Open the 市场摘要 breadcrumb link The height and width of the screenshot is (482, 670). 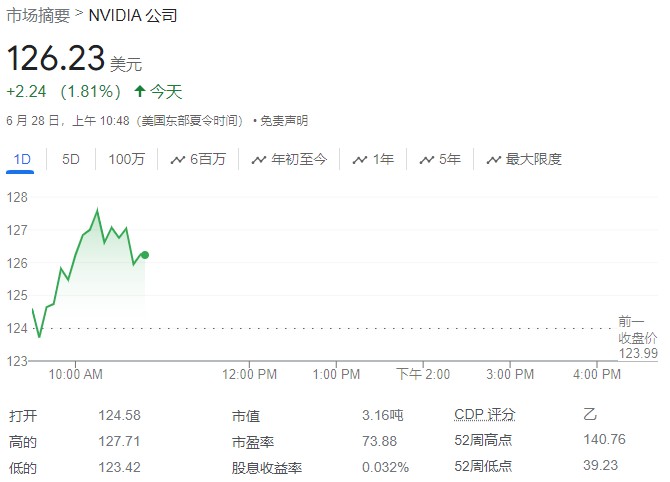tap(38, 17)
